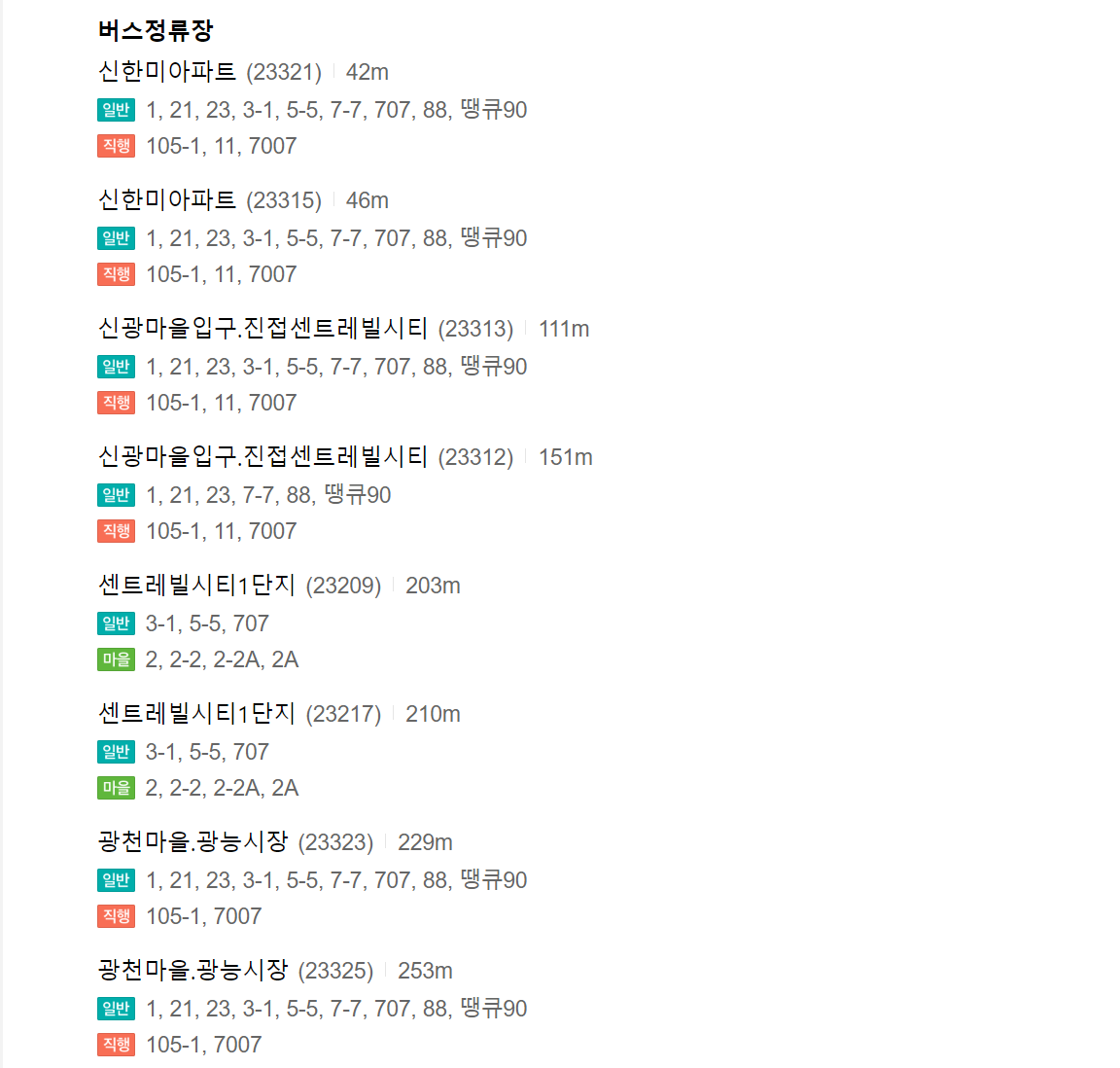Open bus stop 신한미아파트 (23315)
Screen dimensions: 1120x1068
pyautogui.click(x=167, y=200)
